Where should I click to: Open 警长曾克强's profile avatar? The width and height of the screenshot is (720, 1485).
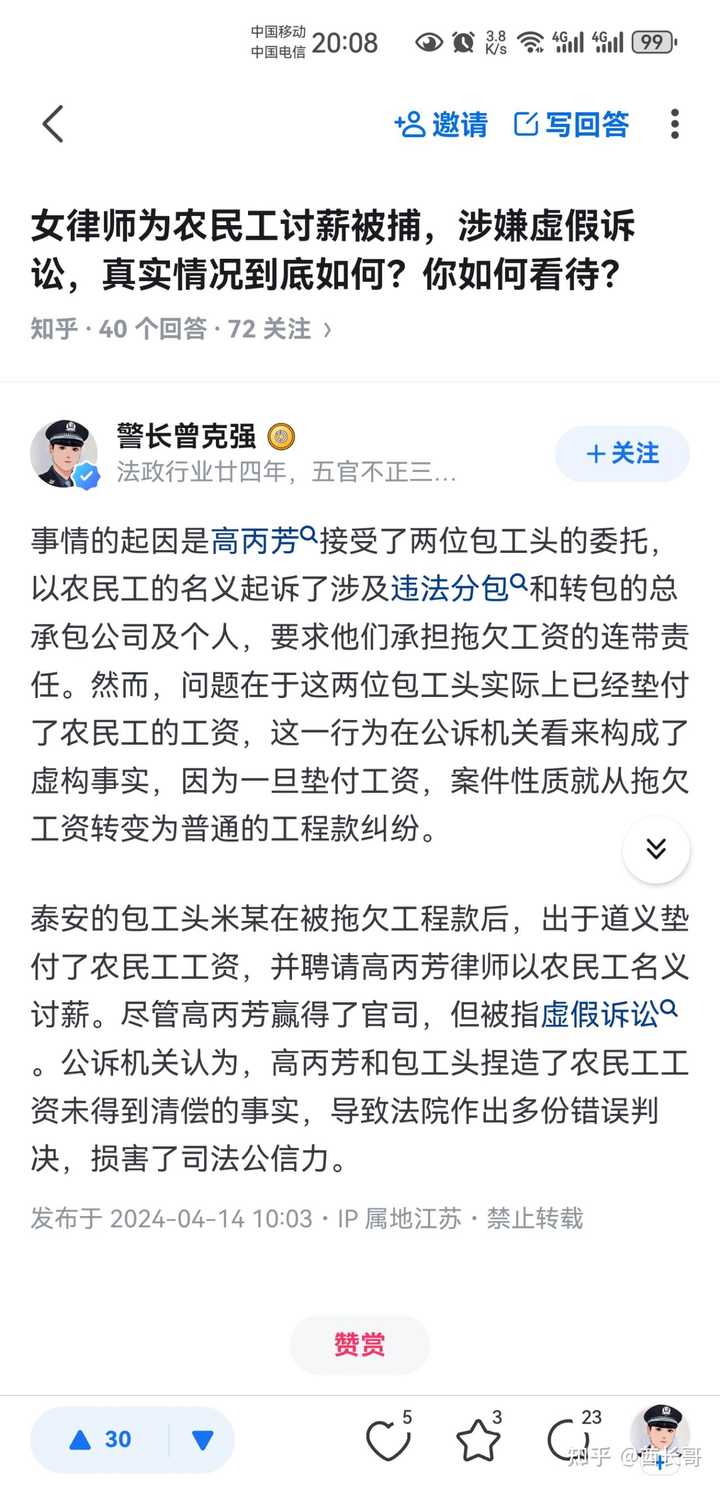[x=65, y=454]
